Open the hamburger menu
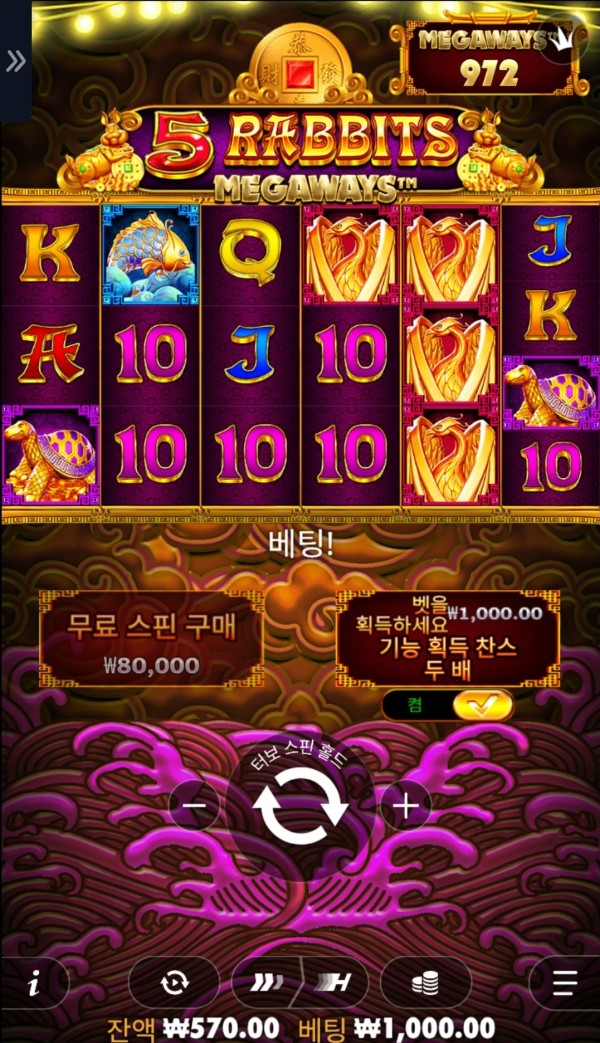 (567, 983)
